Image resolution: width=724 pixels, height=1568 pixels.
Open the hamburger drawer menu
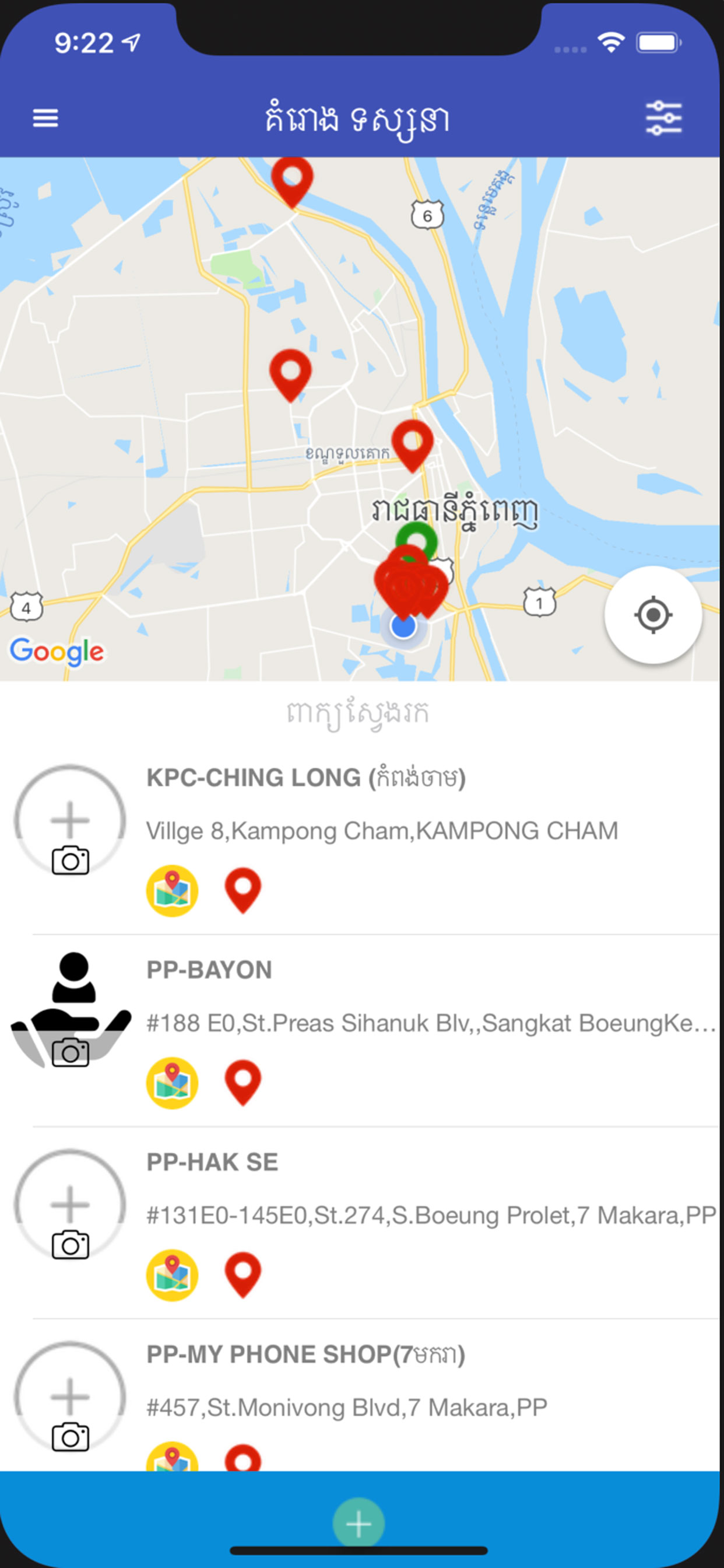[45, 118]
